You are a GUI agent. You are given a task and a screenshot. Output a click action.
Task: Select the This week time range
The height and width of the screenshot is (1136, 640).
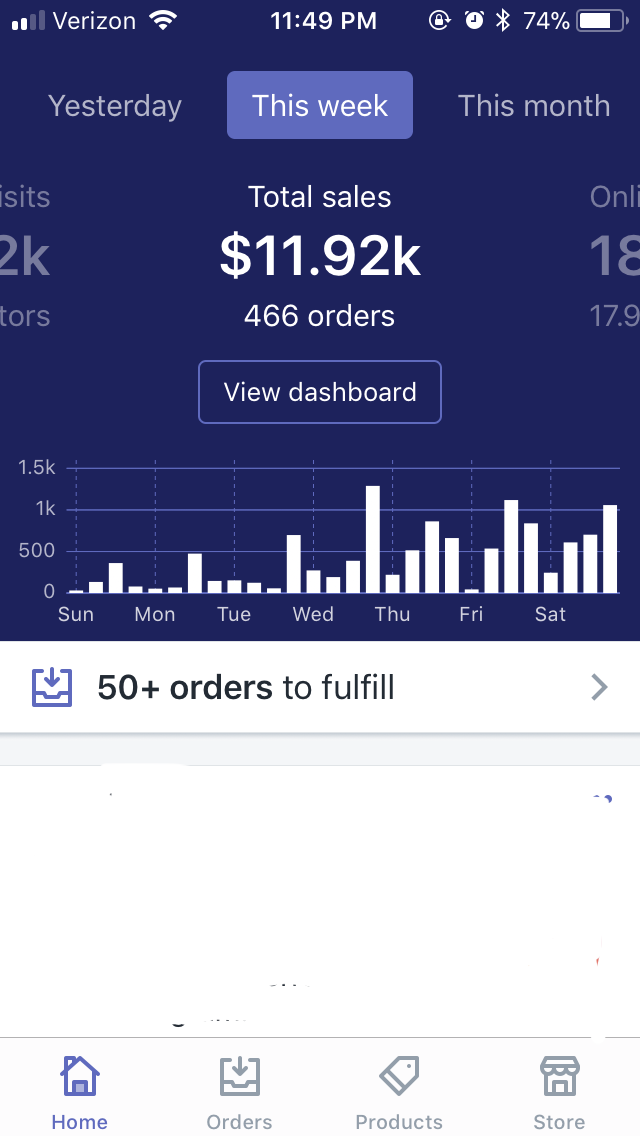pos(320,105)
